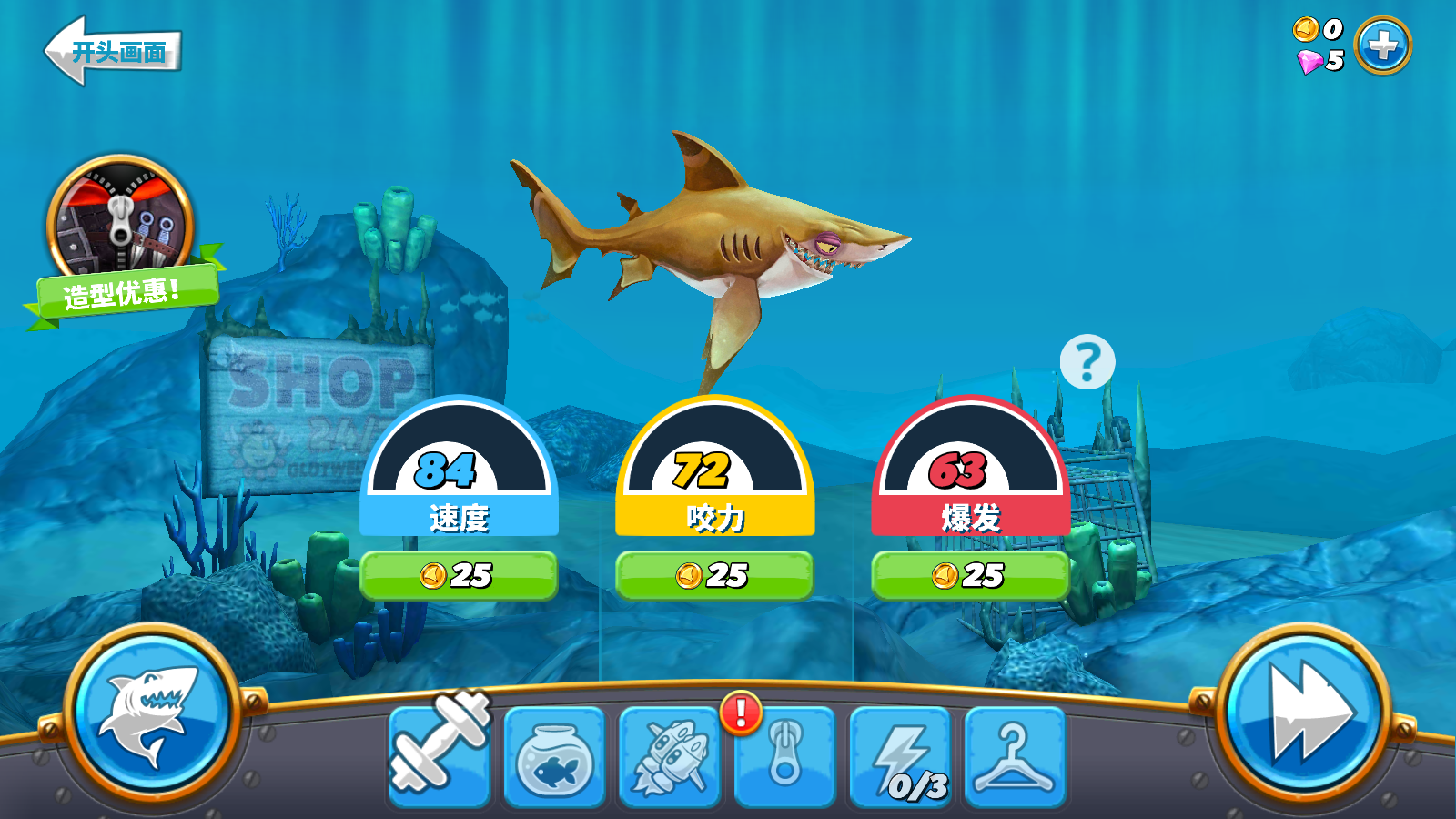
Task: Upgrade 爆发 for 25 coins
Action: tap(970, 575)
